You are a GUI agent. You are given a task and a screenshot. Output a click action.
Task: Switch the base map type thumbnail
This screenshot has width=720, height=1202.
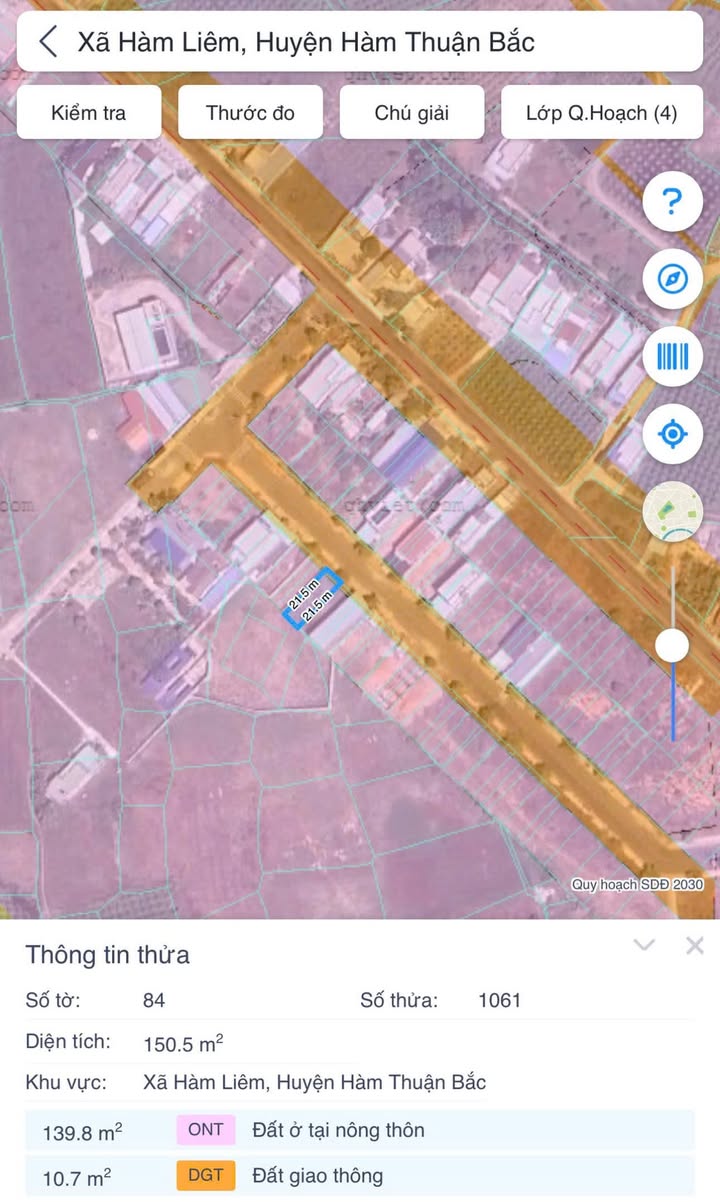pos(673,511)
